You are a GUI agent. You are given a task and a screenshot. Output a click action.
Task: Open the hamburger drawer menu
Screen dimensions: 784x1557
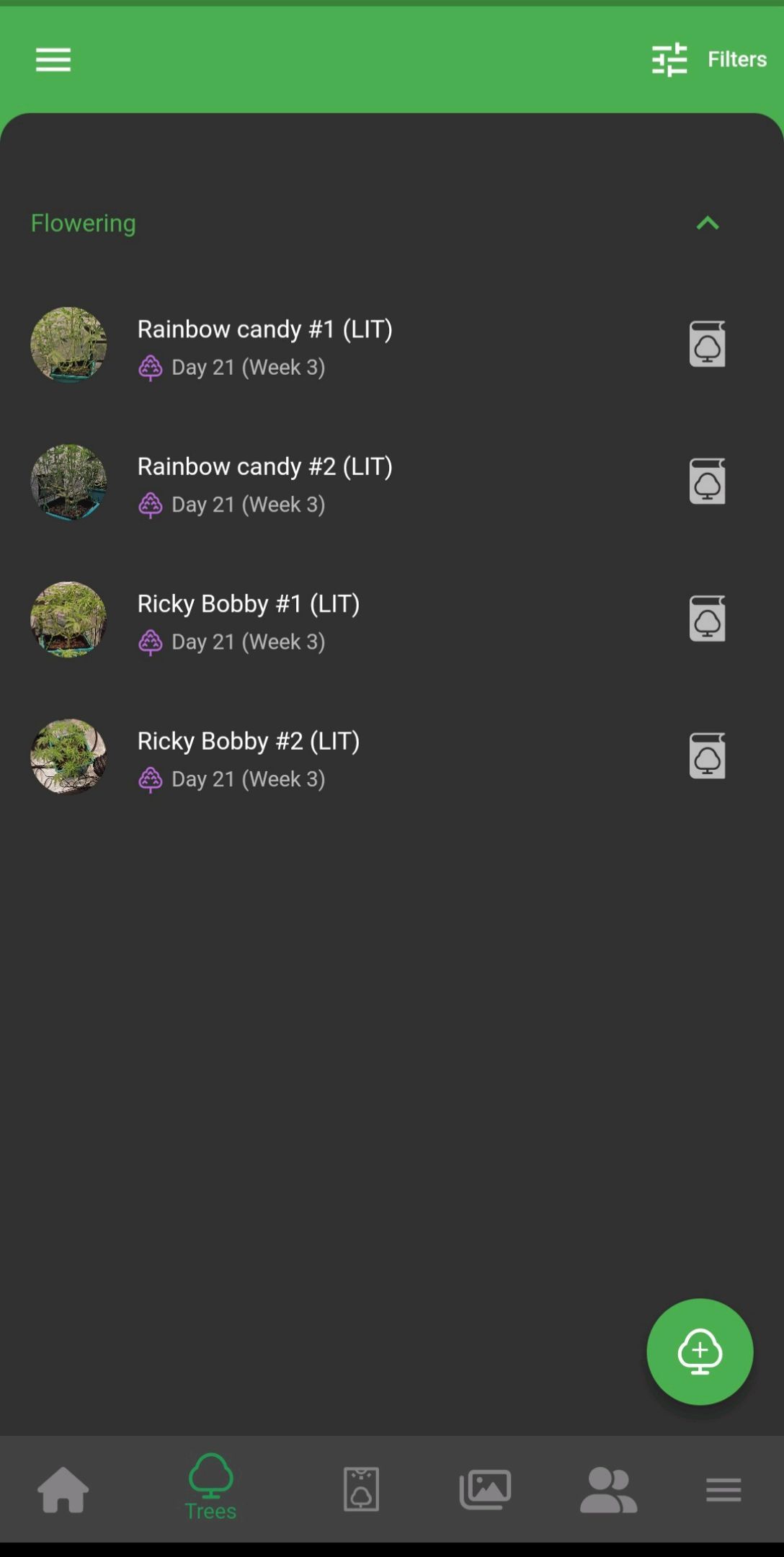(x=53, y=60)
